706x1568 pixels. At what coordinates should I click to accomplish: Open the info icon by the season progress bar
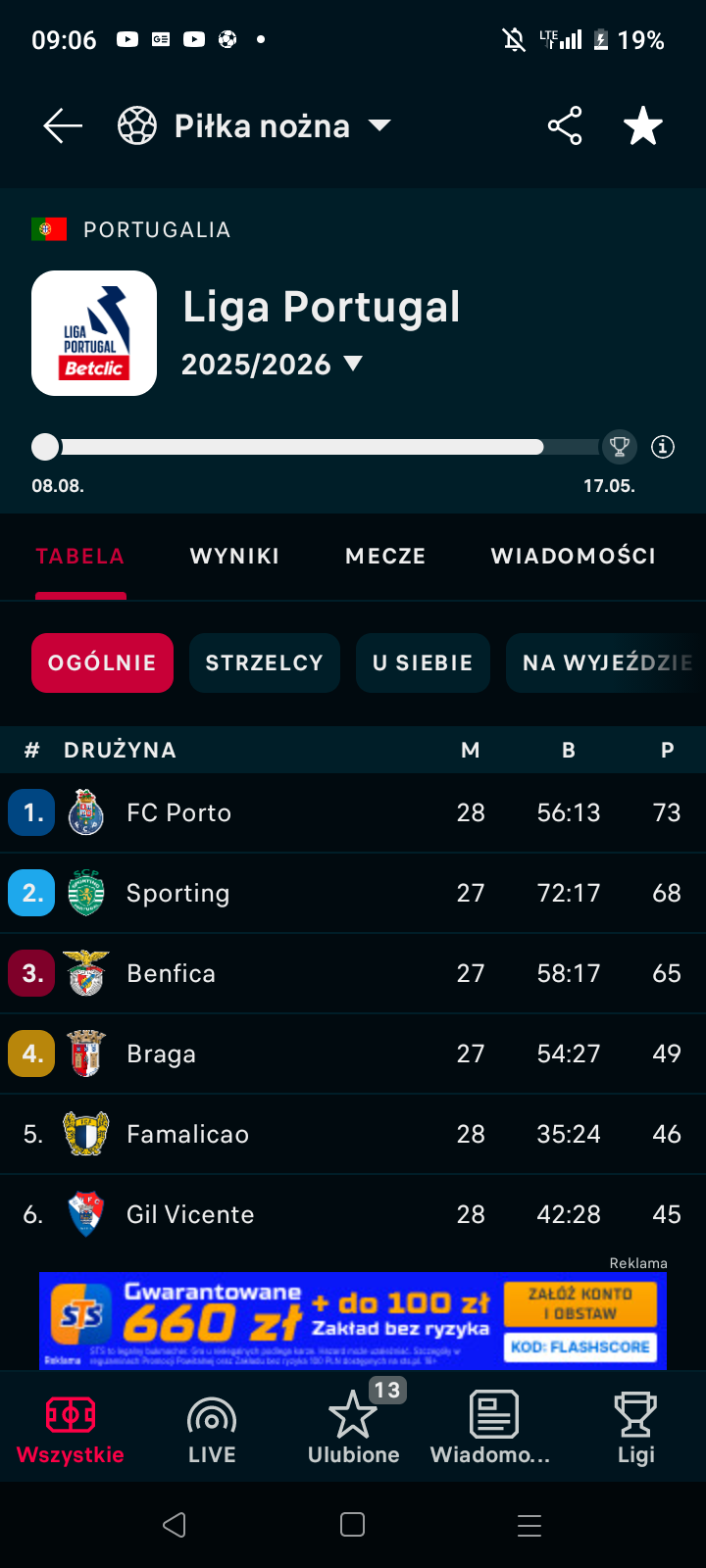pos(663,447)
